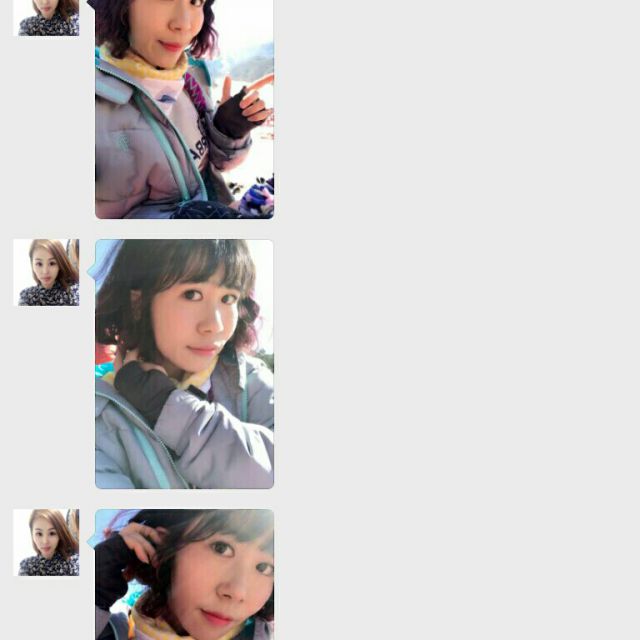View the middle photo message full screen
Image resolution: width=640 pixels, height=640 pixels.
pos(184,364)
